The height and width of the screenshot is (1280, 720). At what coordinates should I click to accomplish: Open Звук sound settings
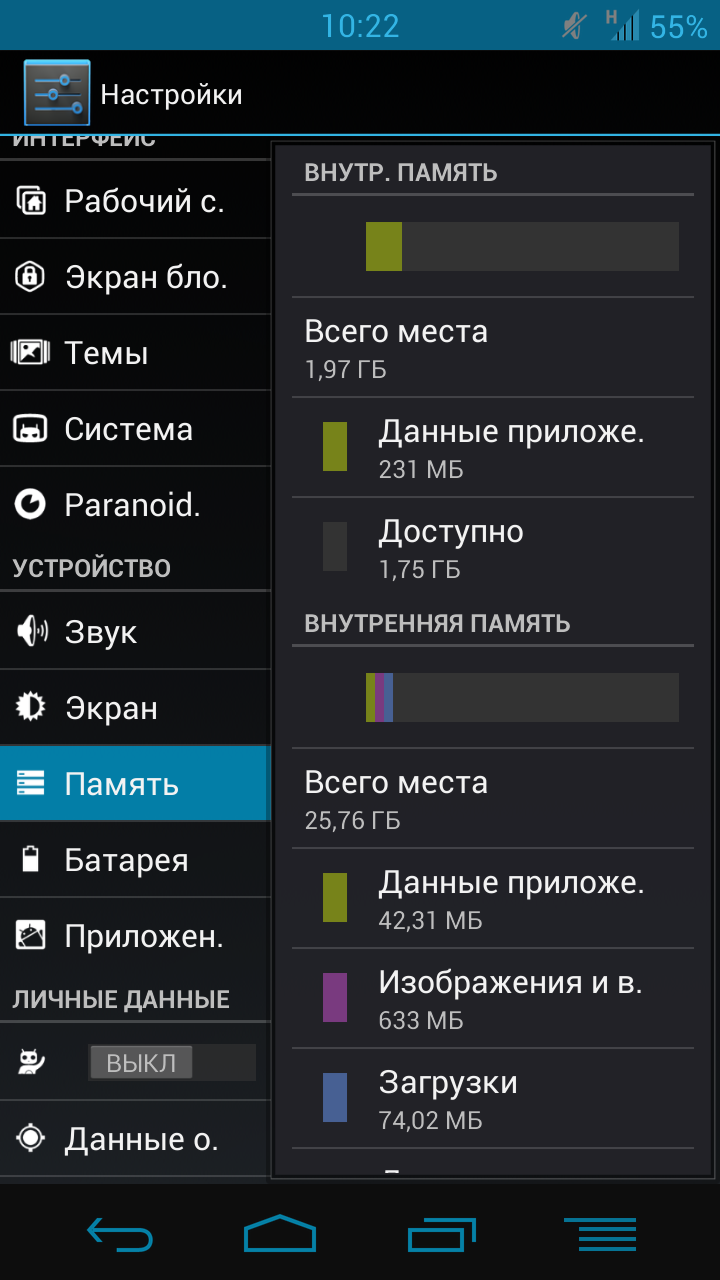pyautogui.click(x=135, y=631)
